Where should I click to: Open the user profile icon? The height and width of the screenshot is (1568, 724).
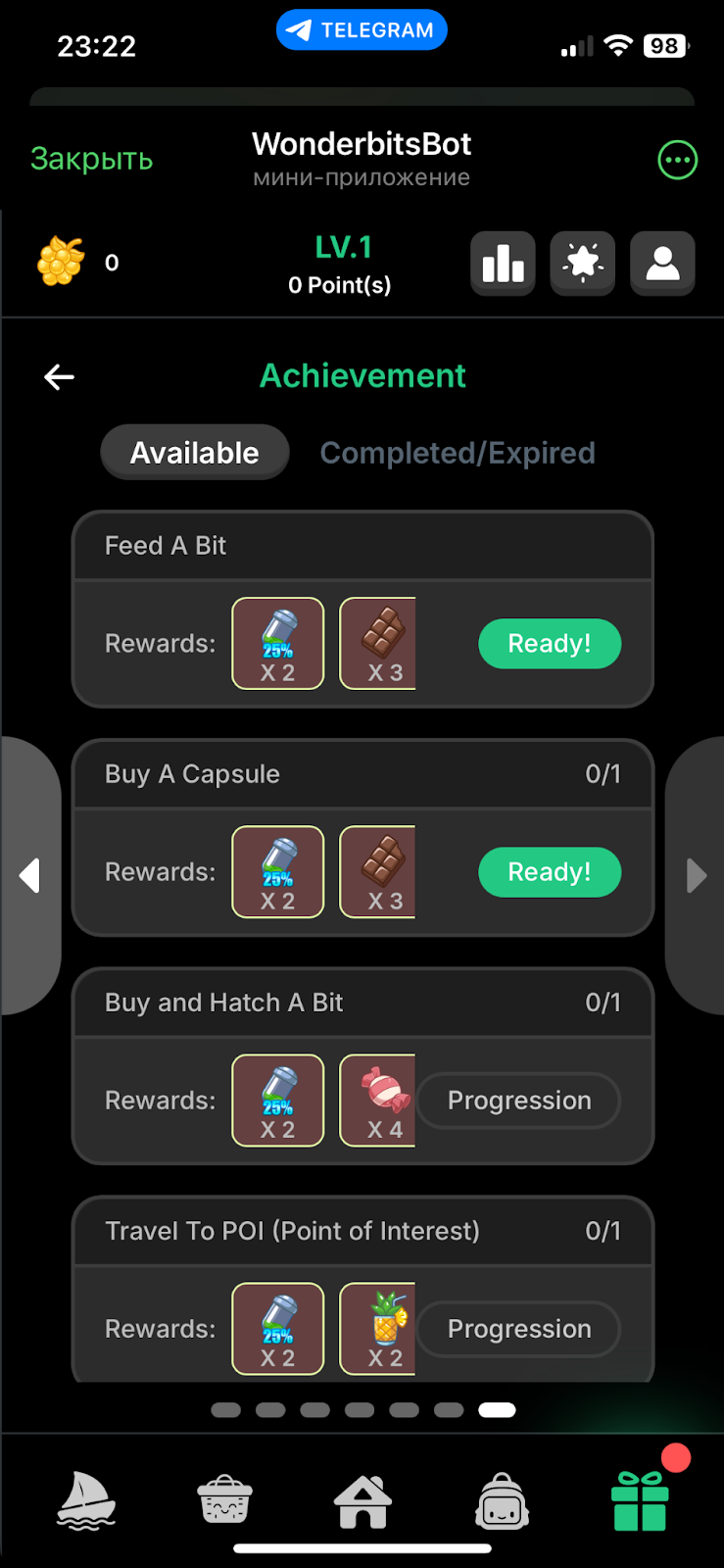(662, 263)
